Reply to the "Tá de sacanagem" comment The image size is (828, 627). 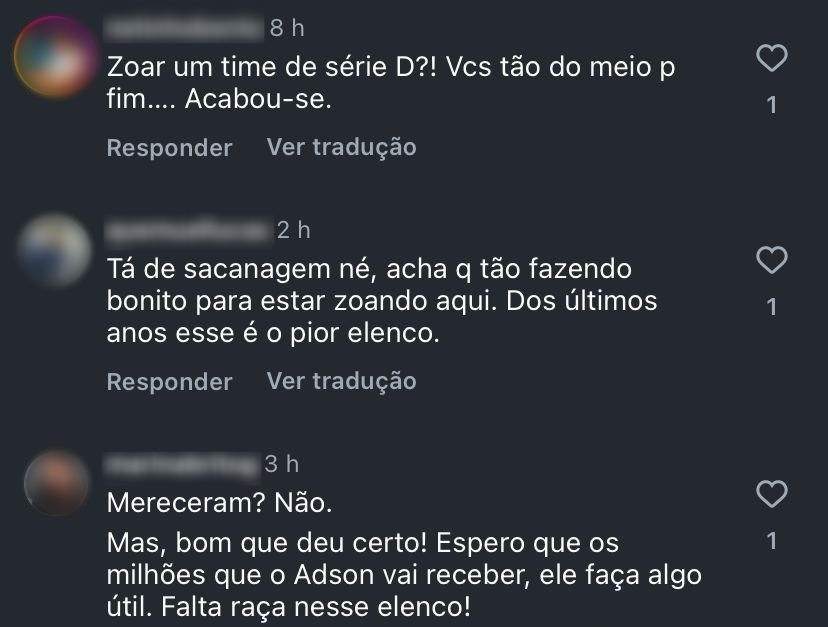pyautogui.click(x=169, y=382)
